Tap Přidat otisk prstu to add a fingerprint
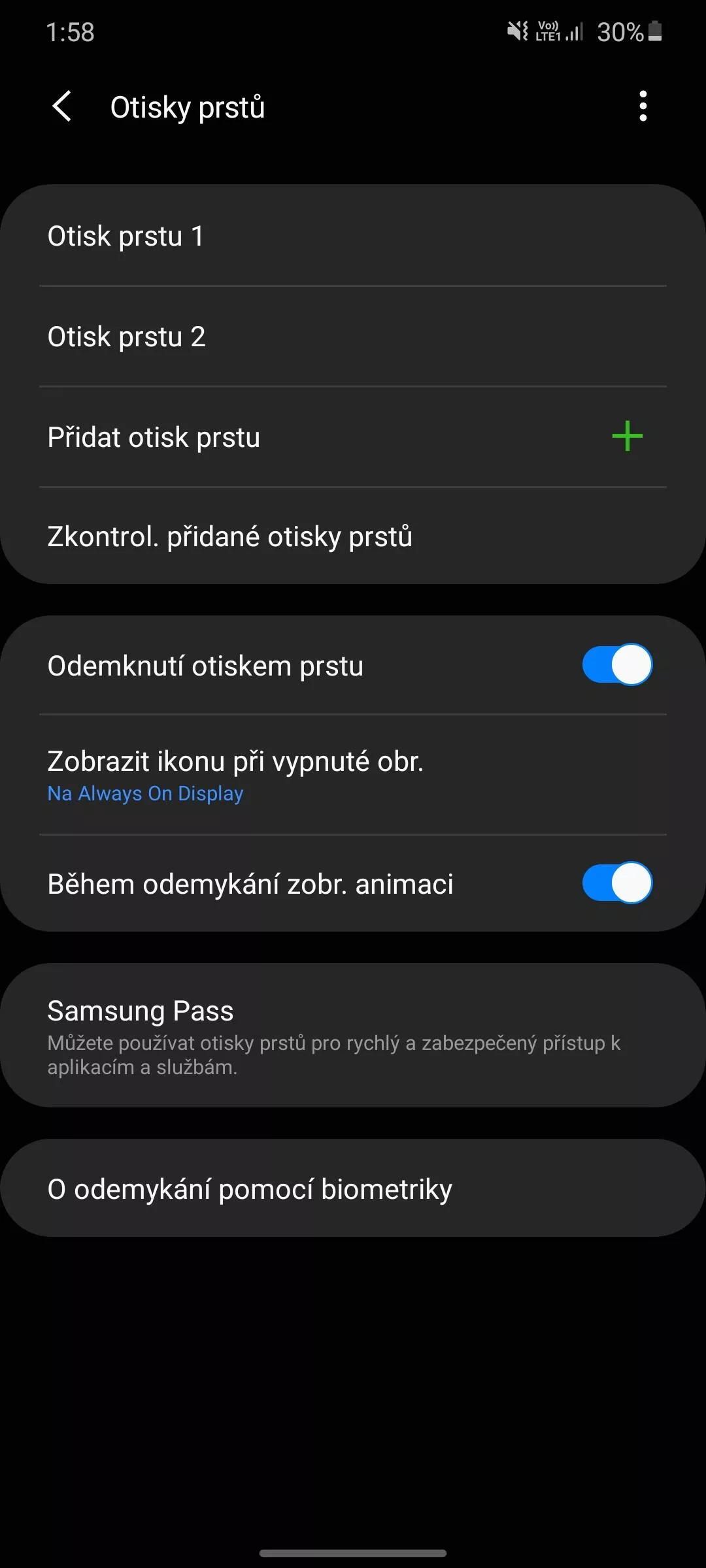Viewport: 706px width, 1568px height. point(353,437)
